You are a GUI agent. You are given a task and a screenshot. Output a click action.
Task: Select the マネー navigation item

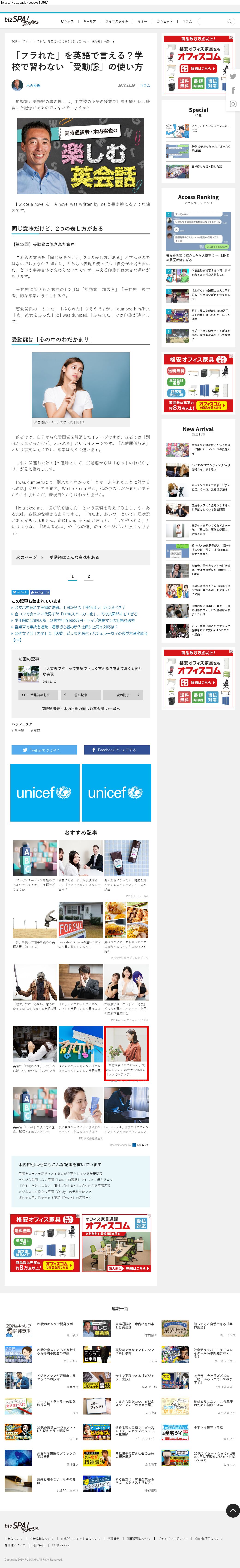pyautogui.click(x=142, y=21)
